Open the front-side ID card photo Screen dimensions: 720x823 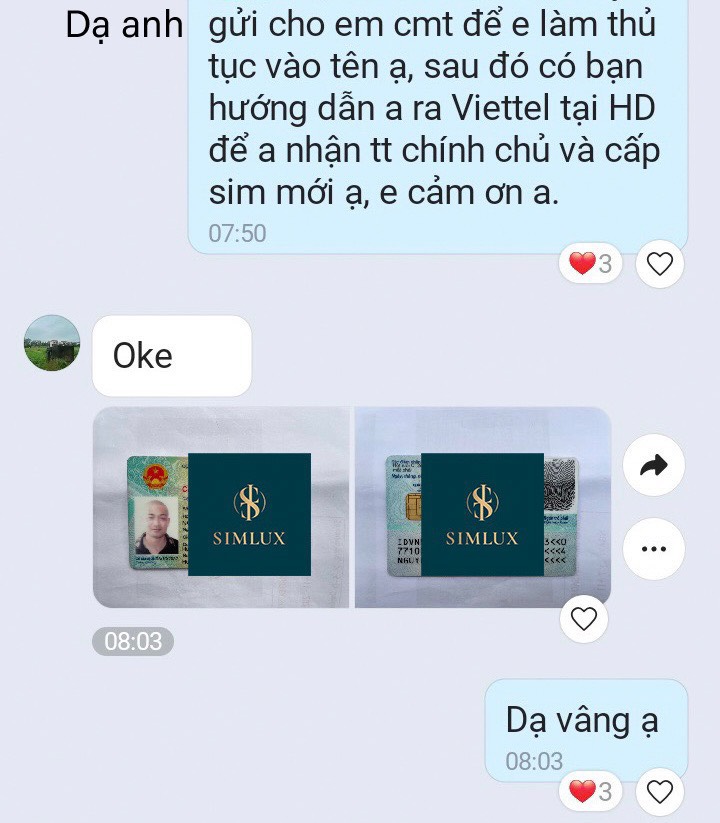tap(221, 507)
